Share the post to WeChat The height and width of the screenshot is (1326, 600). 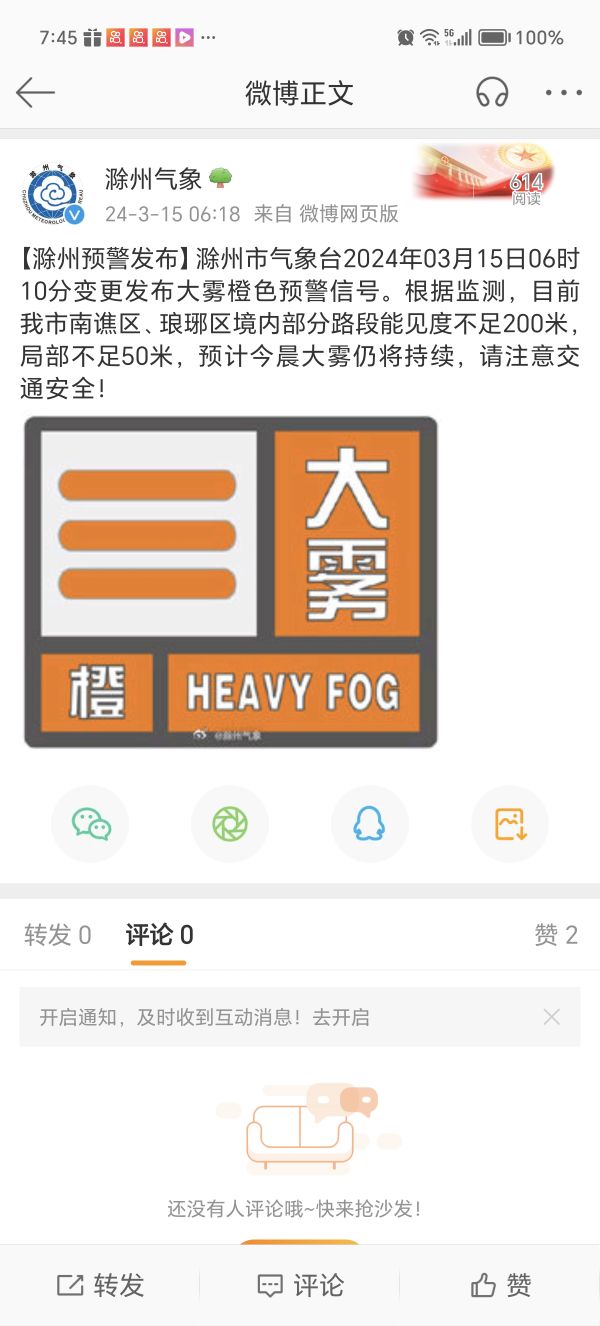point(91,824)
